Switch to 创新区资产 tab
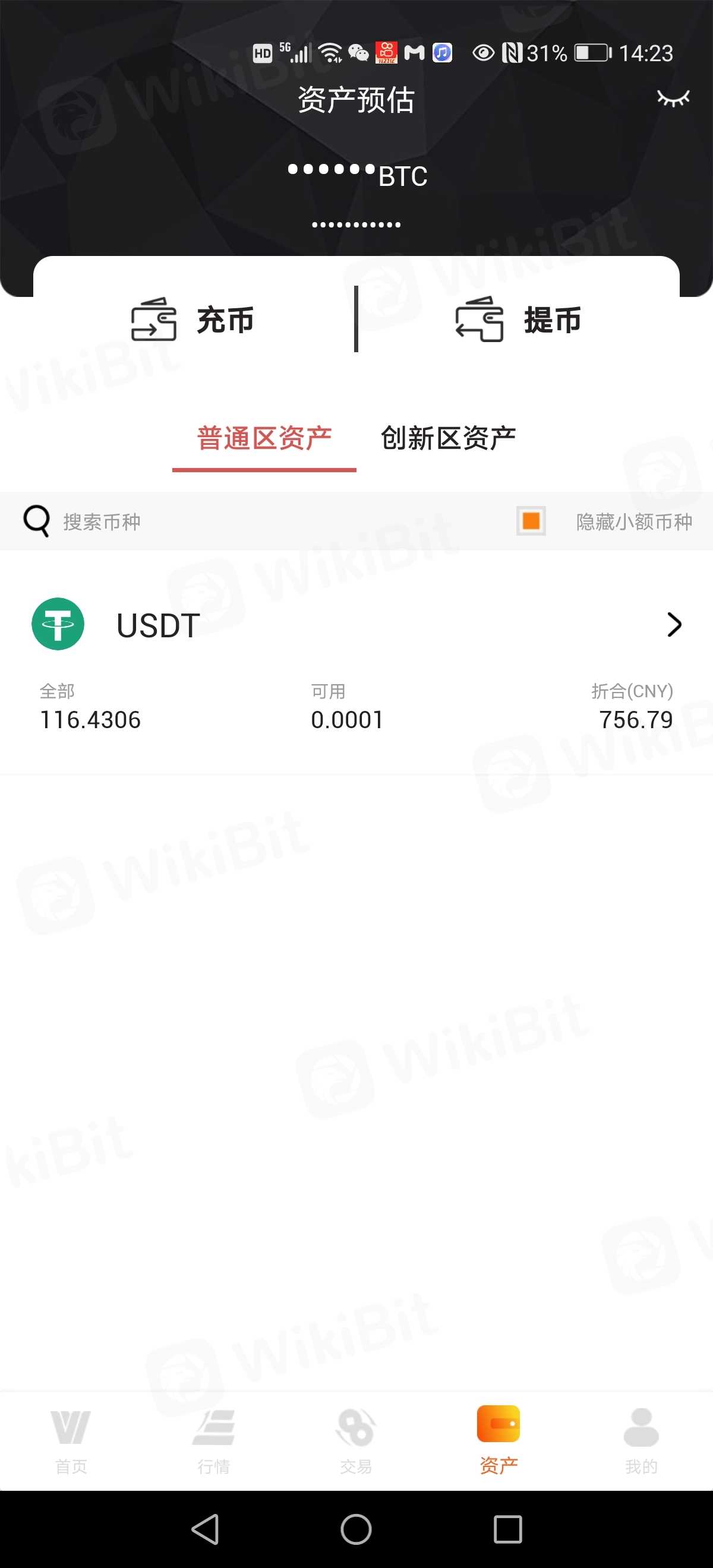713x1568 pixels. 448,438
